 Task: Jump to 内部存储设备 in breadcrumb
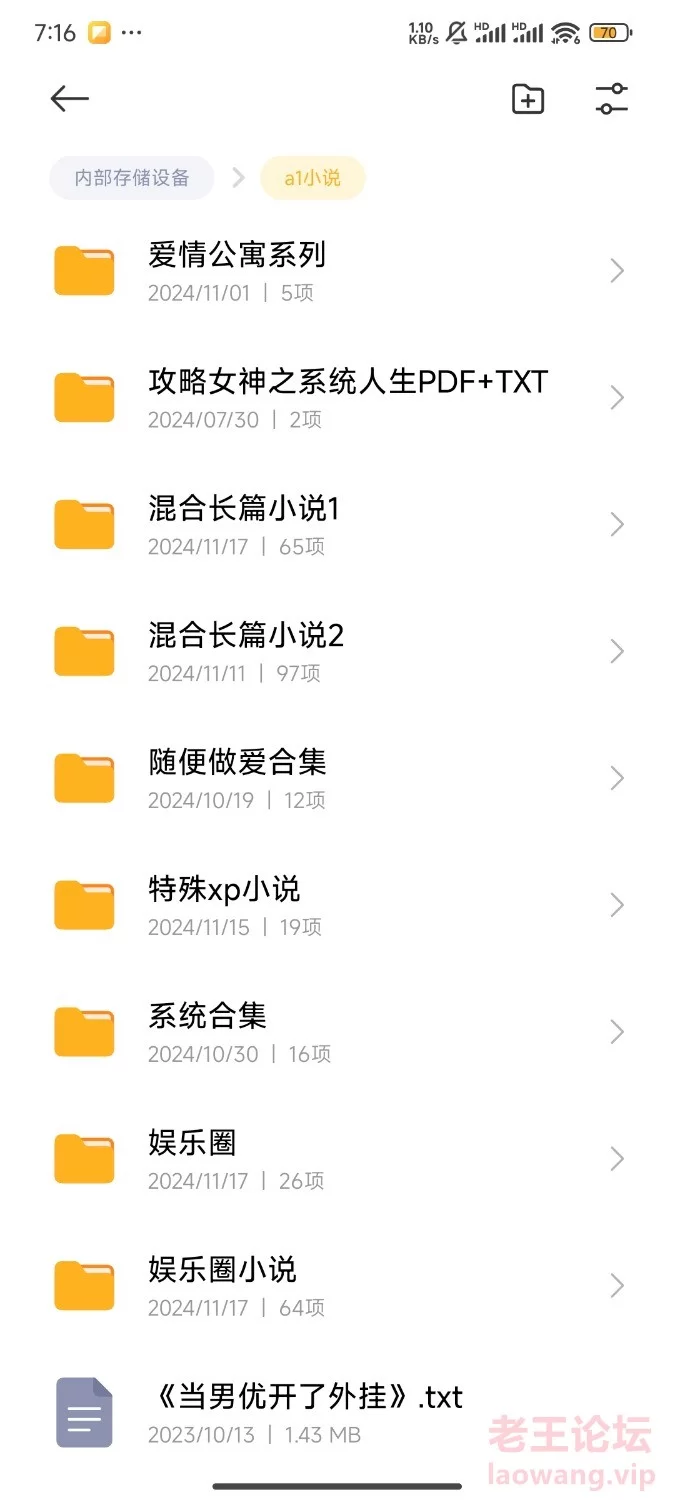132,178
